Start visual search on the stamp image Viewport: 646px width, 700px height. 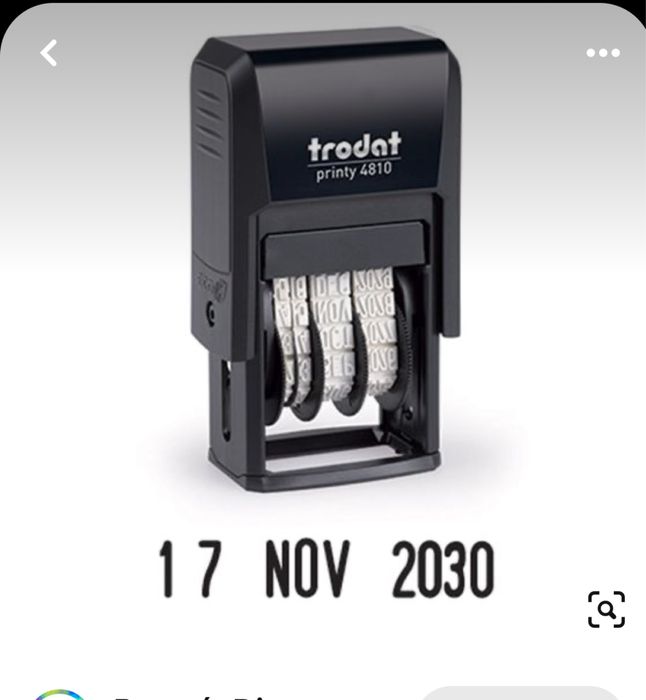[x=606, y=609]
